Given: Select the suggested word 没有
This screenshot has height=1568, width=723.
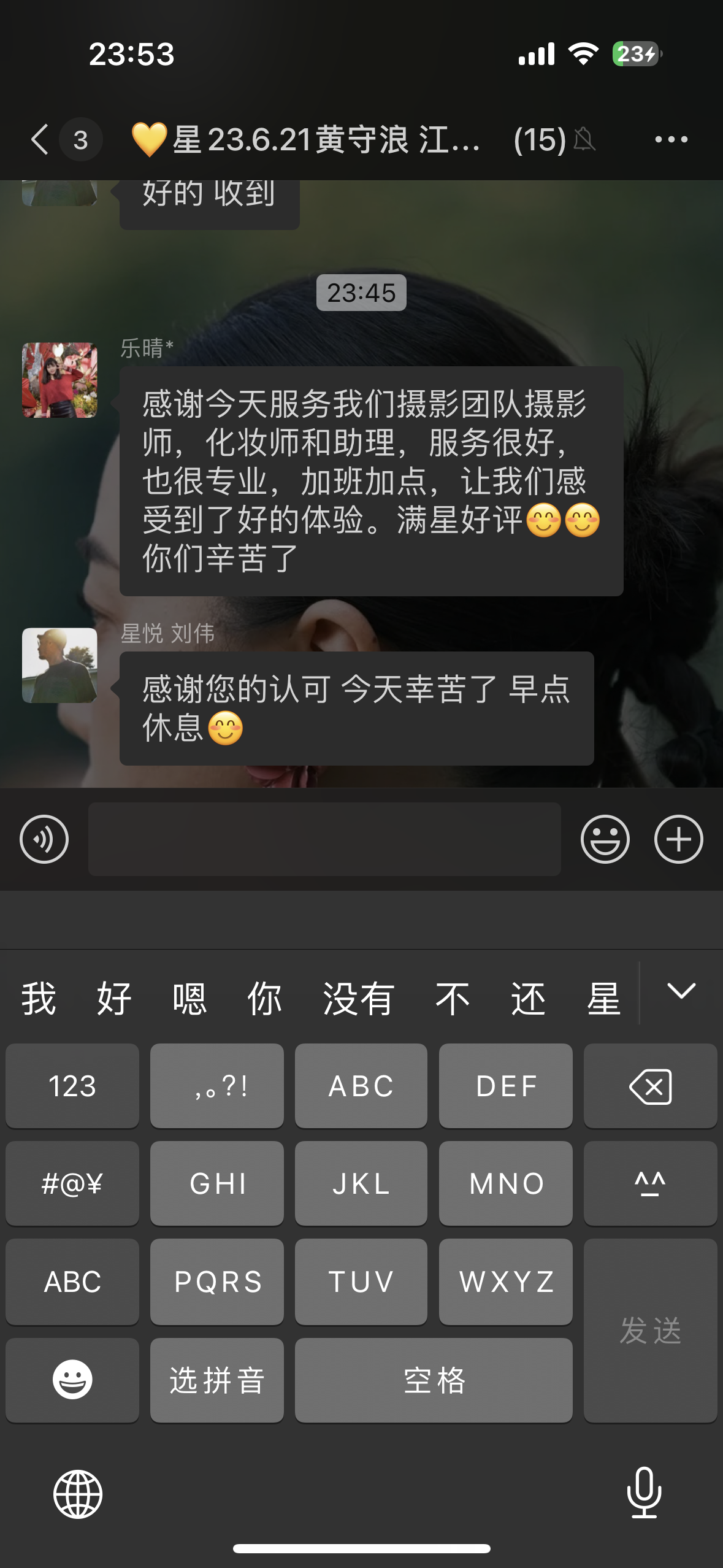Looking at the screenshot, I should pyautogui.click(x=359, y=998).
